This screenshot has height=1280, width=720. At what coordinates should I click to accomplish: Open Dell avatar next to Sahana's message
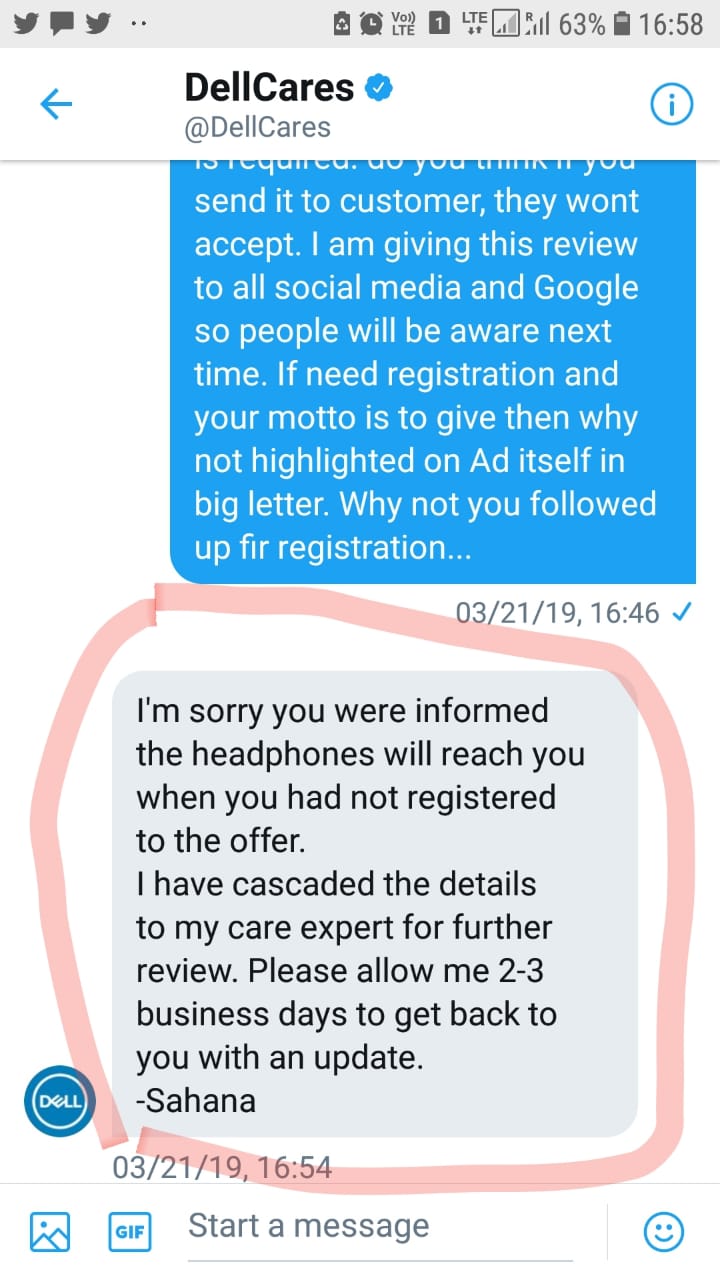(58, 1101)
